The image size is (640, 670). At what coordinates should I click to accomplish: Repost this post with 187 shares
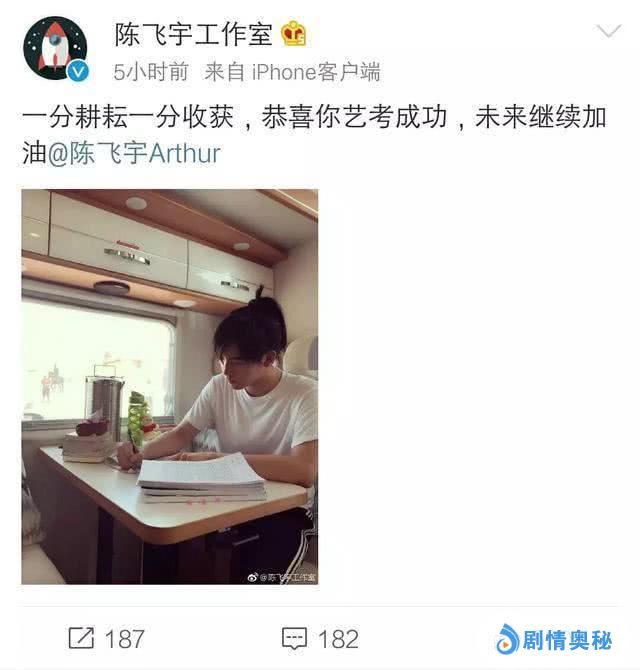[106, 638]
